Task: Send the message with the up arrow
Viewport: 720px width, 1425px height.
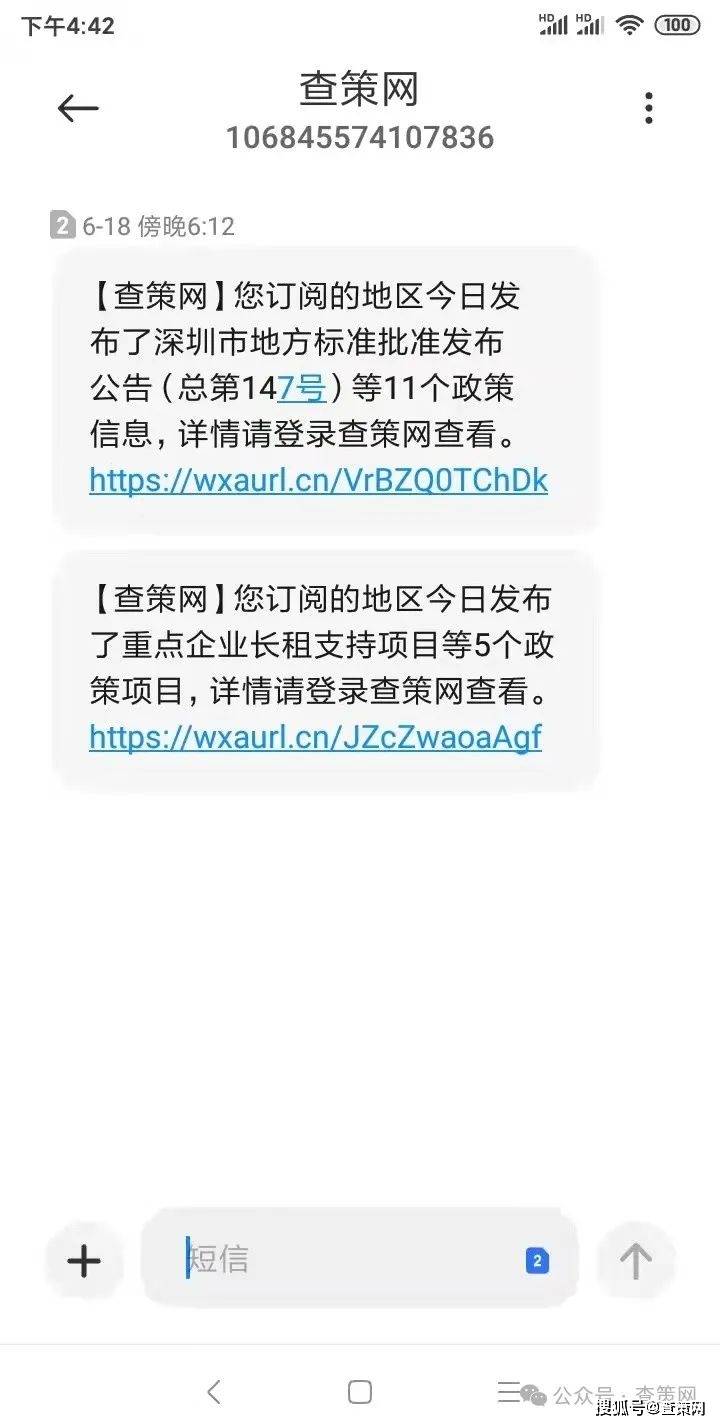Action: click(x=636, y=1261)
